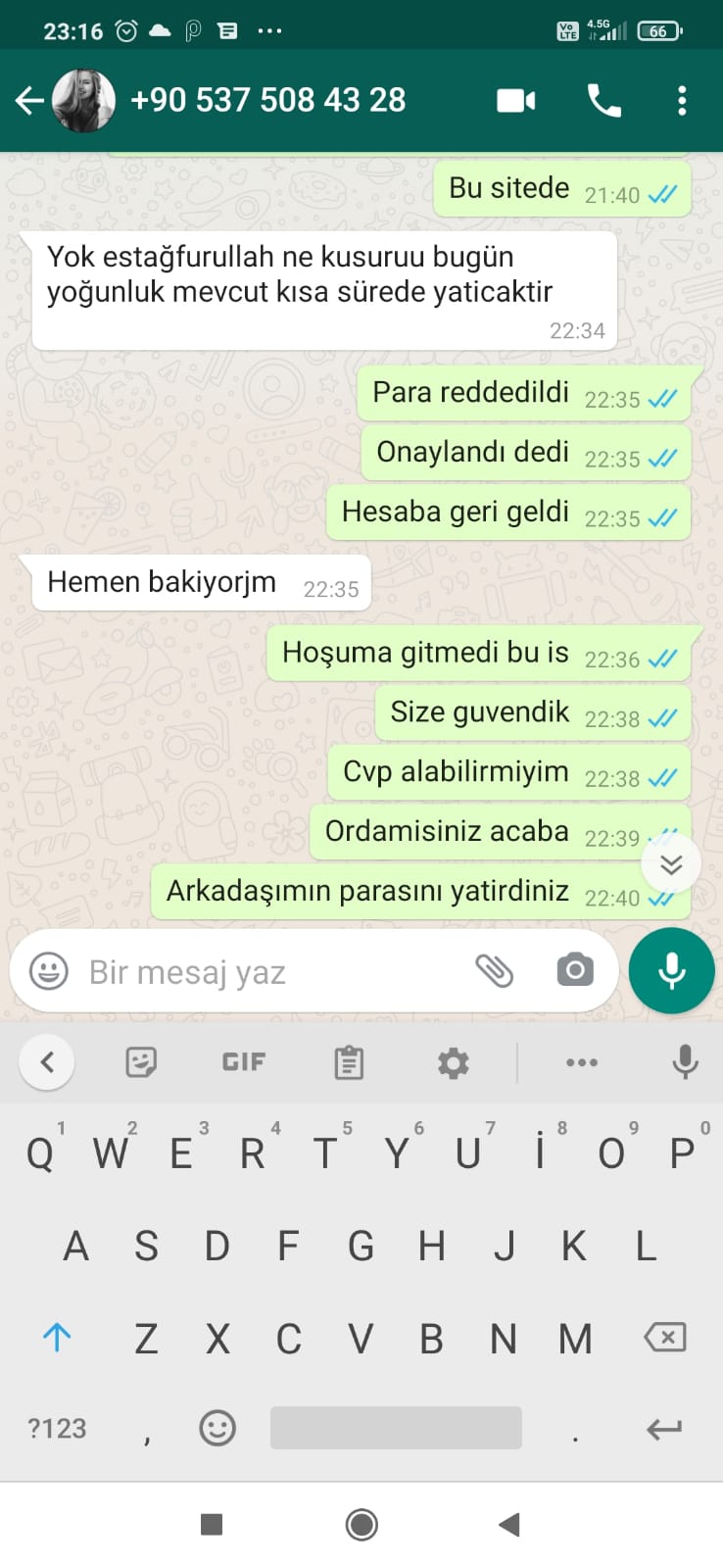This screenshot has width=723, height=1568.
Task: Open the camera from the message bar
Action: pyautogui.click(x=575, y=970)
